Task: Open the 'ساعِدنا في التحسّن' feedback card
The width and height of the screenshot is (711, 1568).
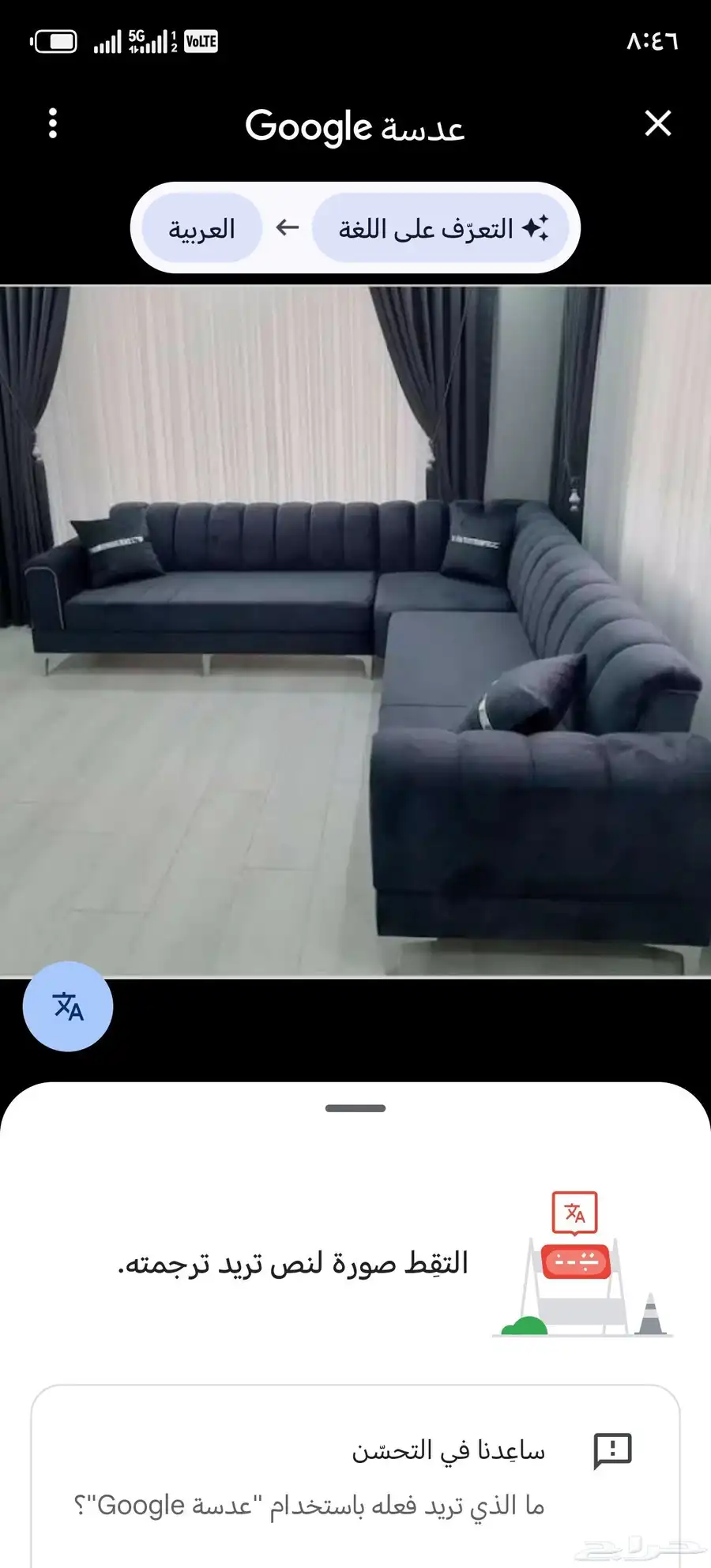Action: click(355, 1476)
